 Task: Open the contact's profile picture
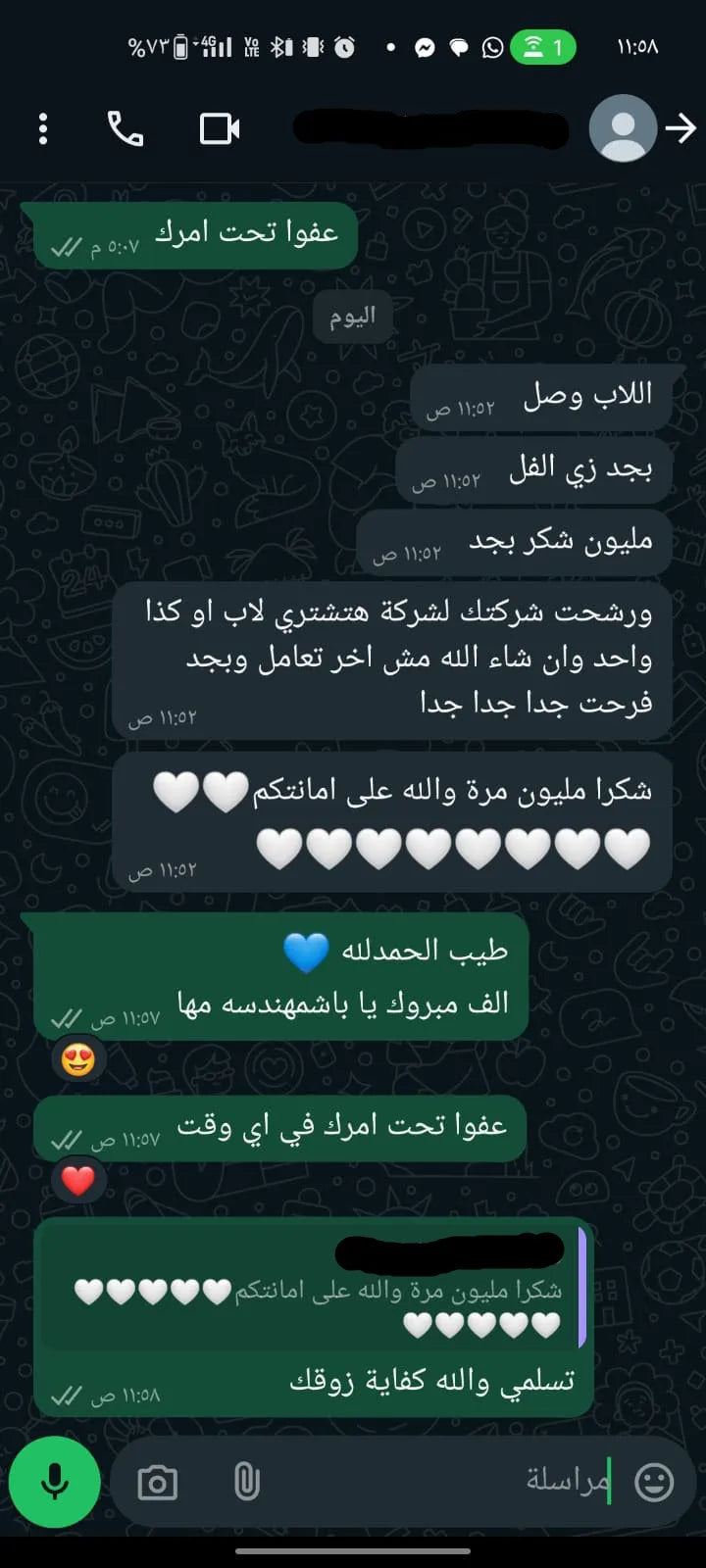tap(623, 128)
